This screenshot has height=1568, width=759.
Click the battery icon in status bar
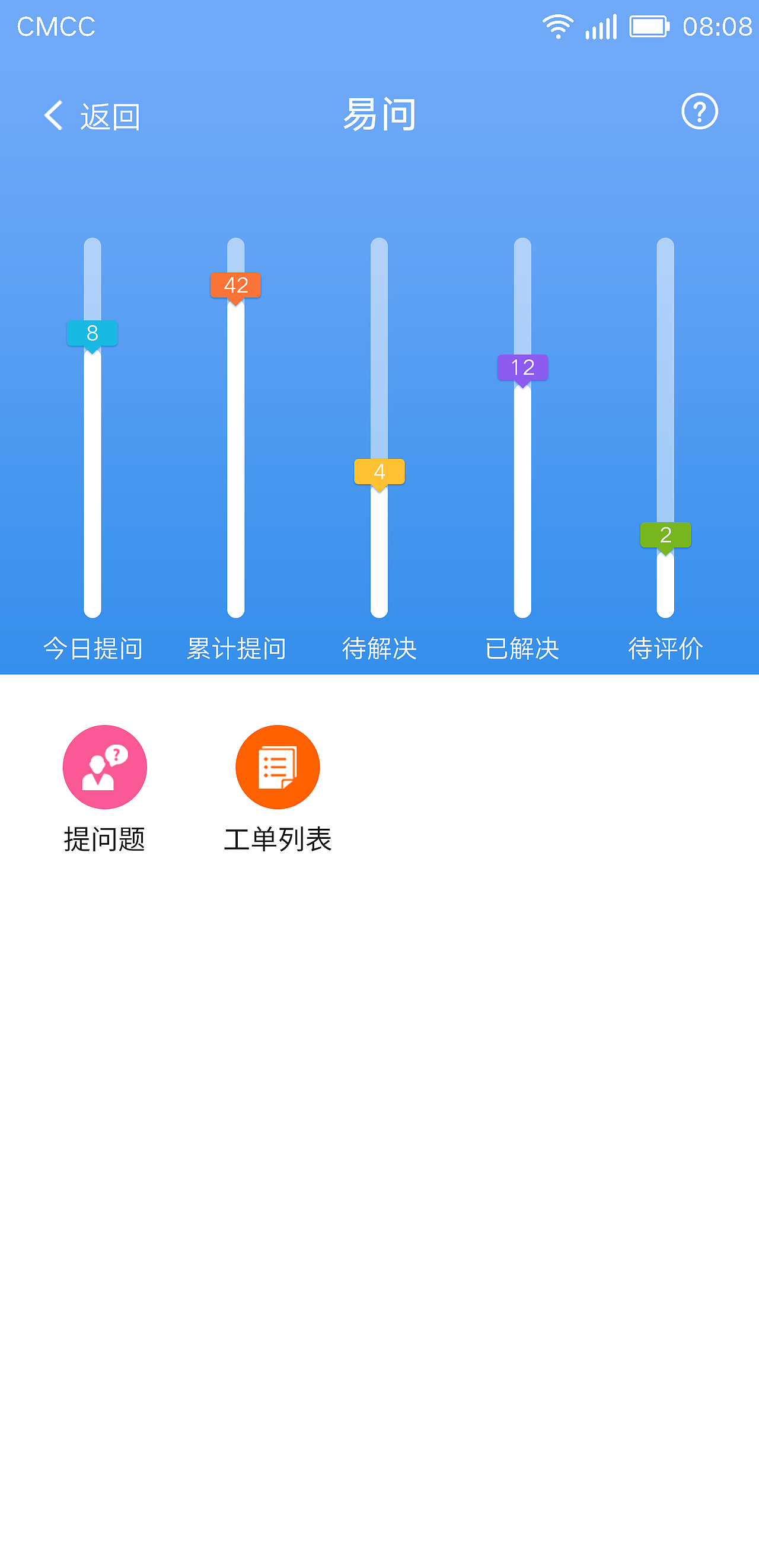tap(648, 27)
